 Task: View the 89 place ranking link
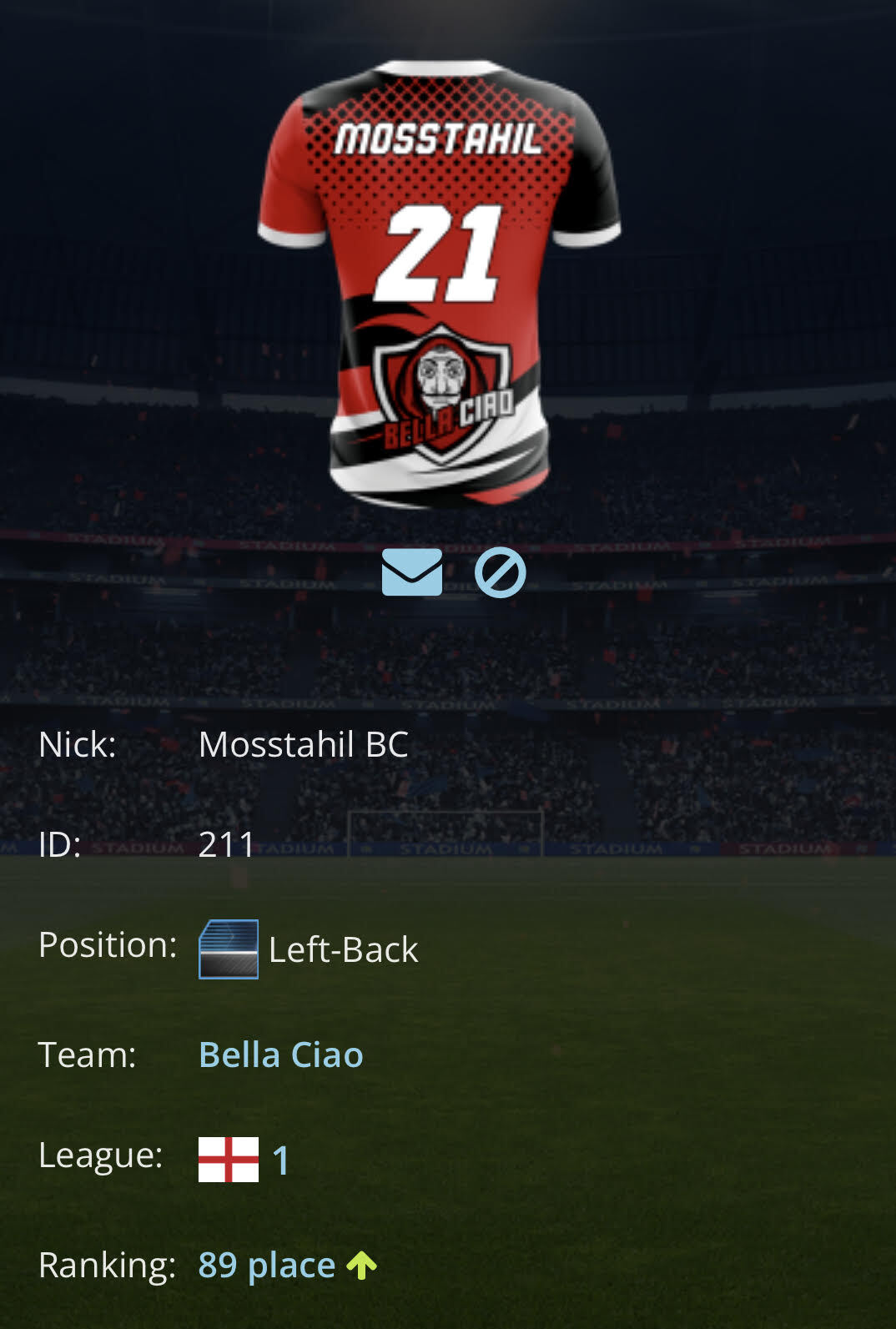[267, 1265]
